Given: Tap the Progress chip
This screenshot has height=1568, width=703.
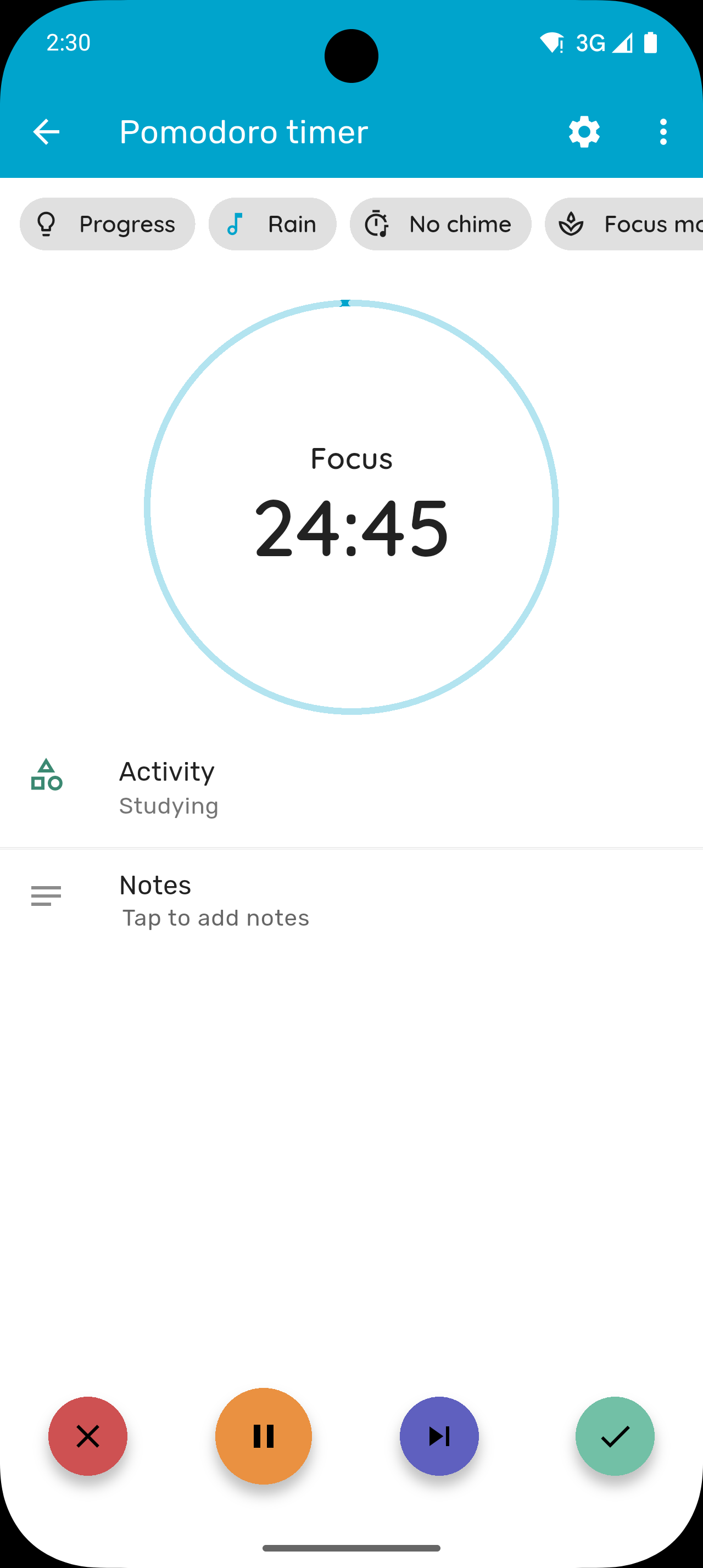Looking at the screenshot, I should pyautogui.click(x=108, y=224).
